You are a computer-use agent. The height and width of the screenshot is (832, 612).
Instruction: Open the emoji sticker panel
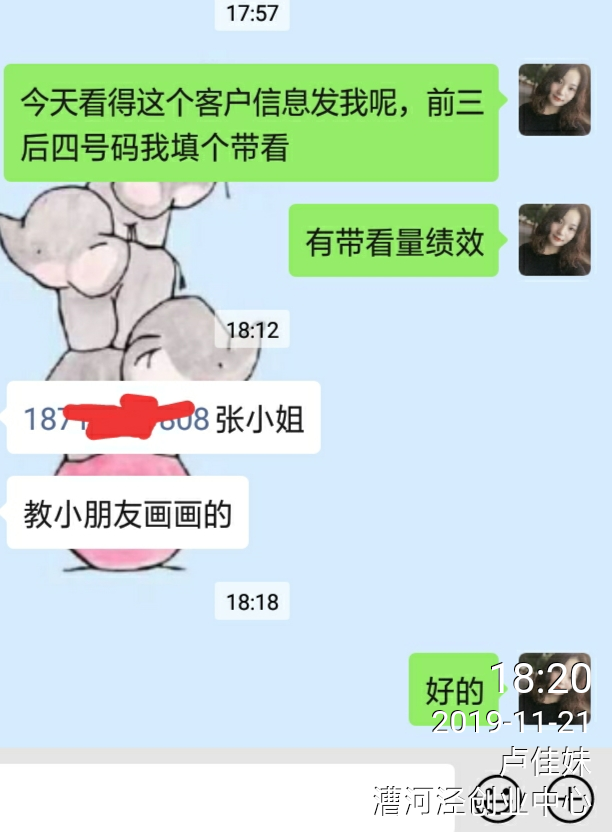pos(497,797)
